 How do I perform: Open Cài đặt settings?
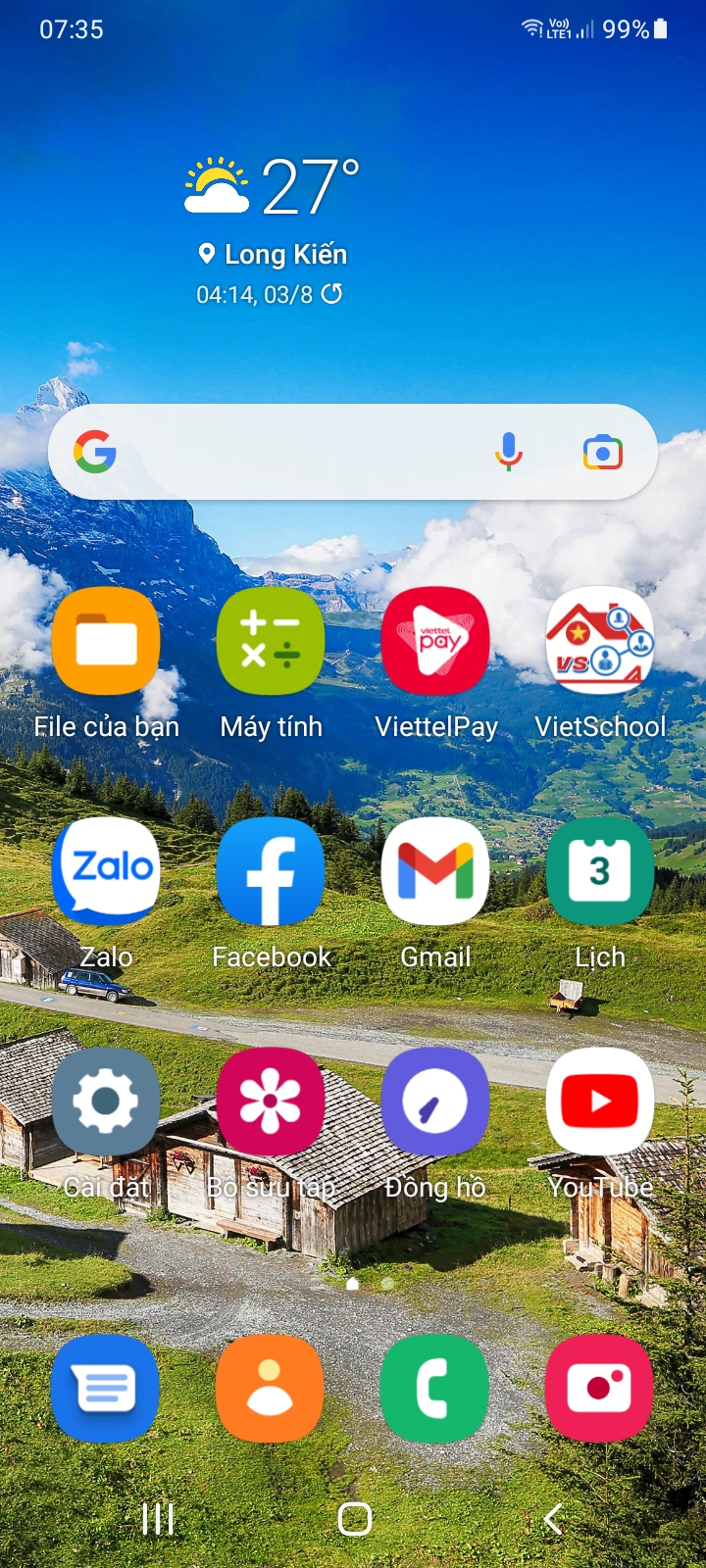coord(106,1102)
